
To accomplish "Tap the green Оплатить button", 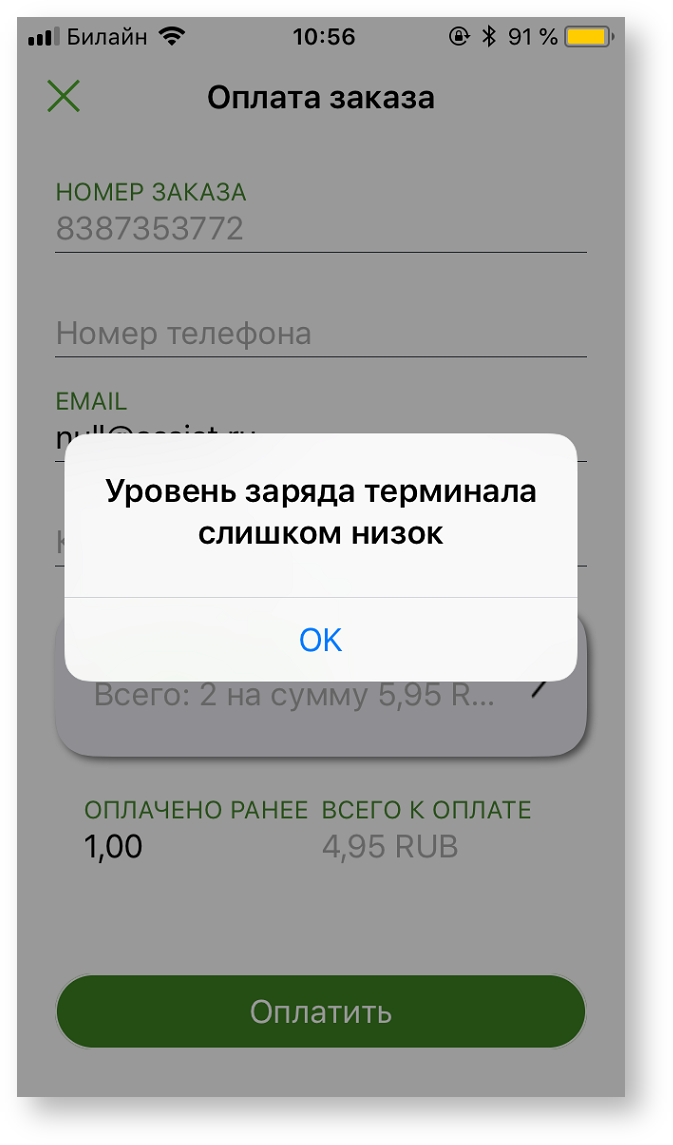I will coord(320,1012).
